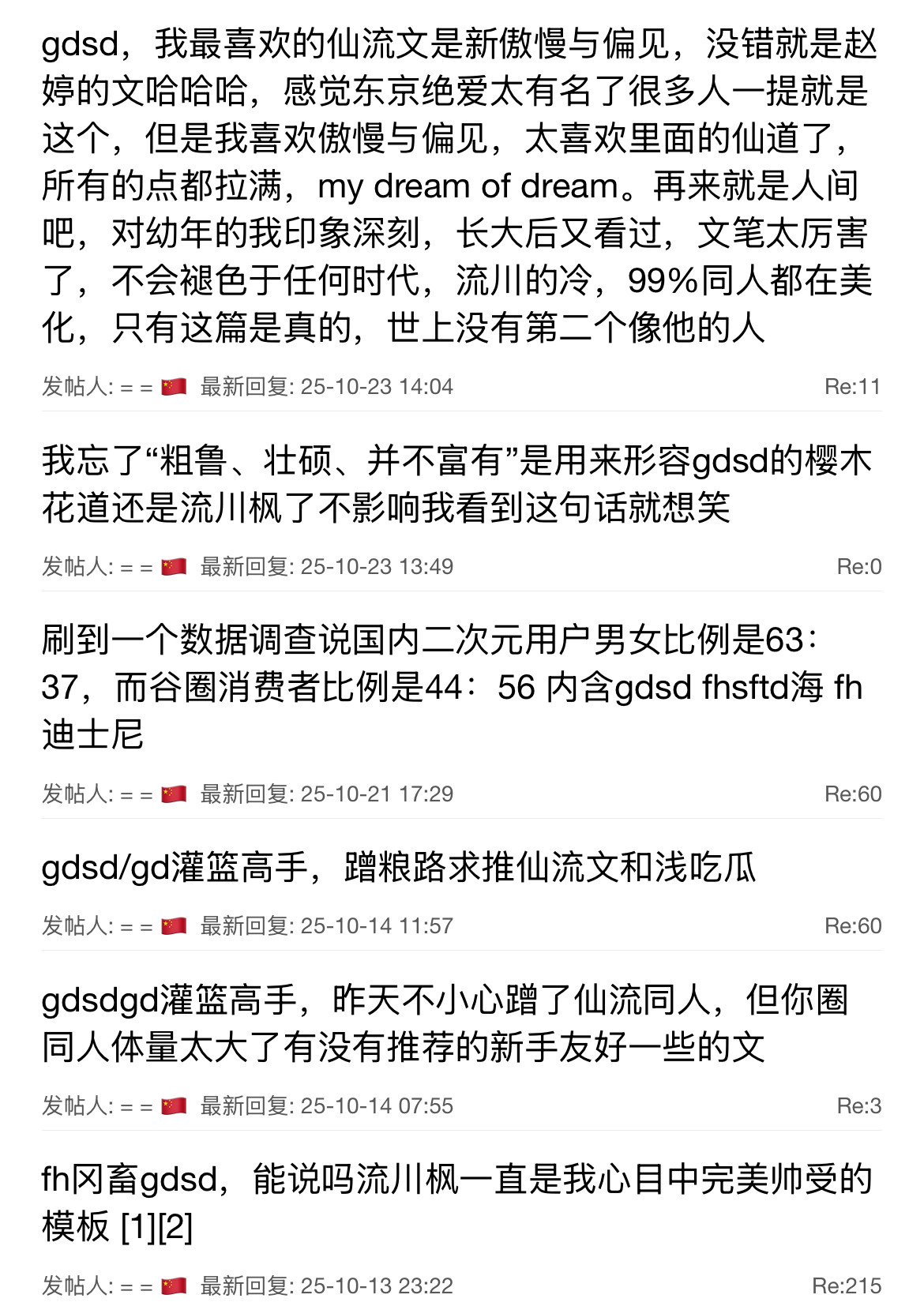Screen dimensions: 924x1306
Task: Open the thread about 流川枫完美帅受模板
Action: point(456,1180)
